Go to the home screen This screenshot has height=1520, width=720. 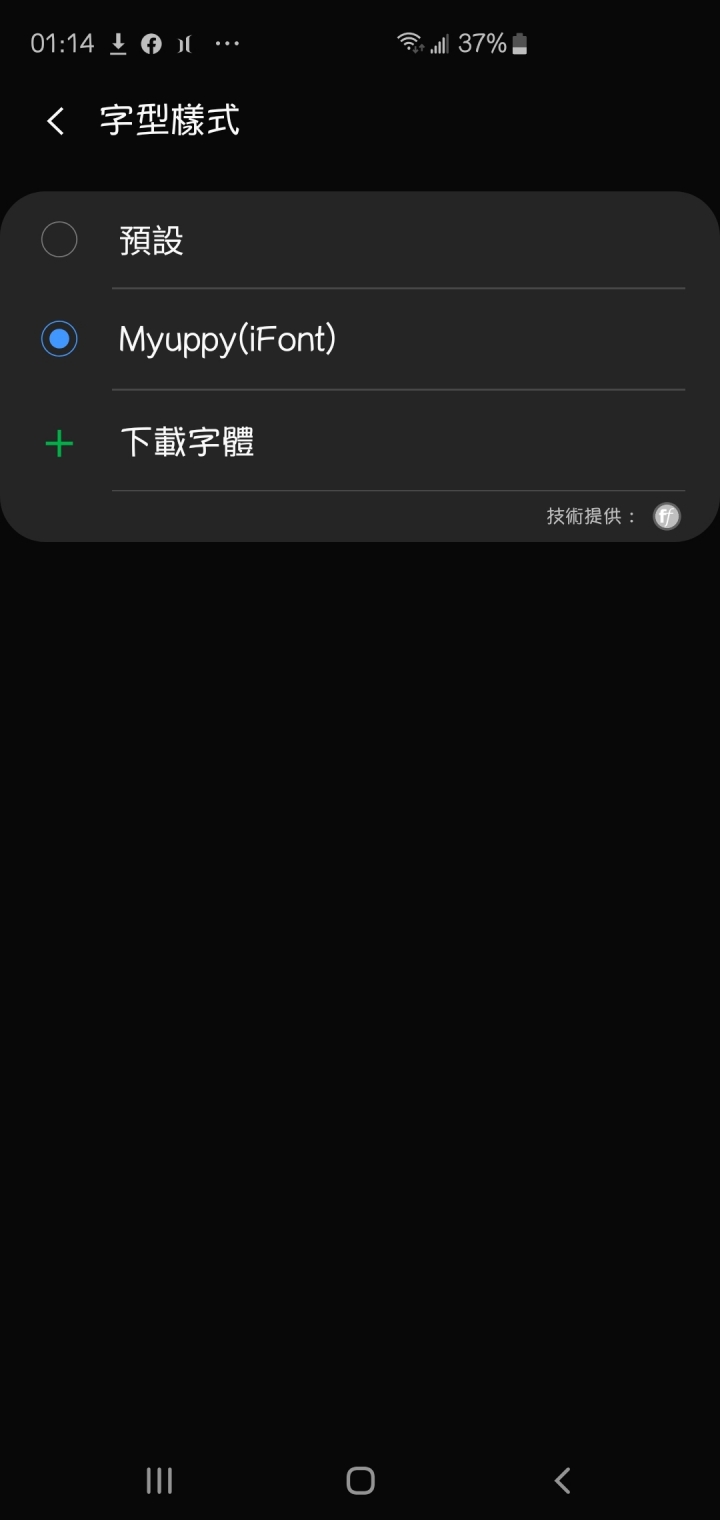(360, 1480)
